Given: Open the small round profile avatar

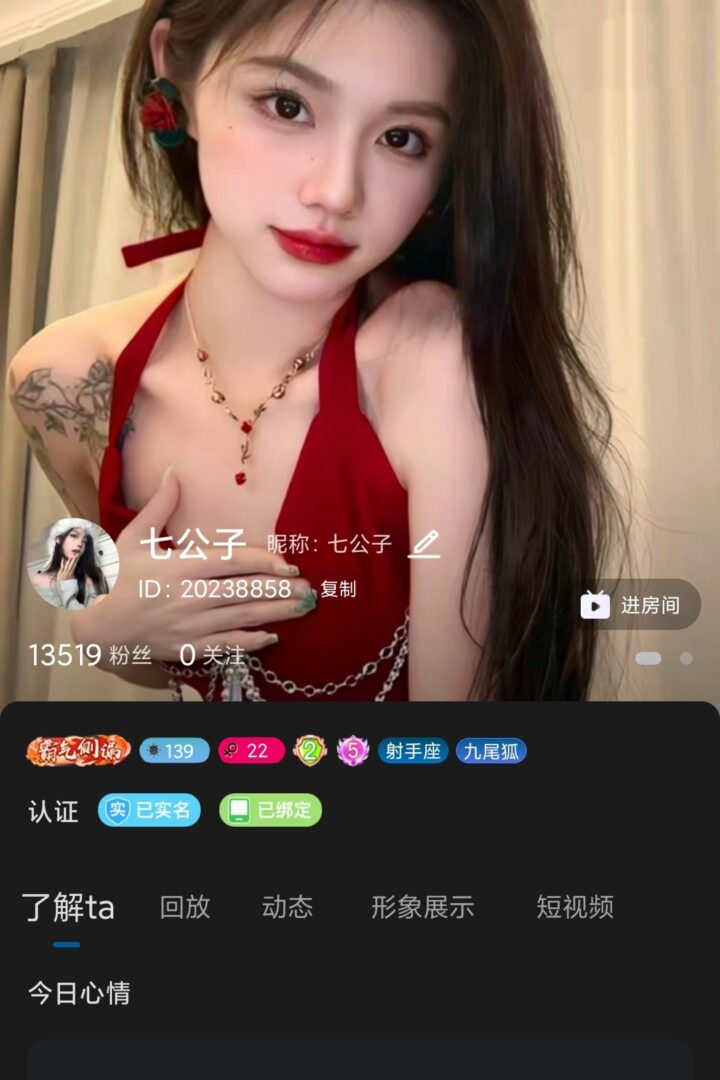Looking at the screenshot, I should [x=73, y=564].
